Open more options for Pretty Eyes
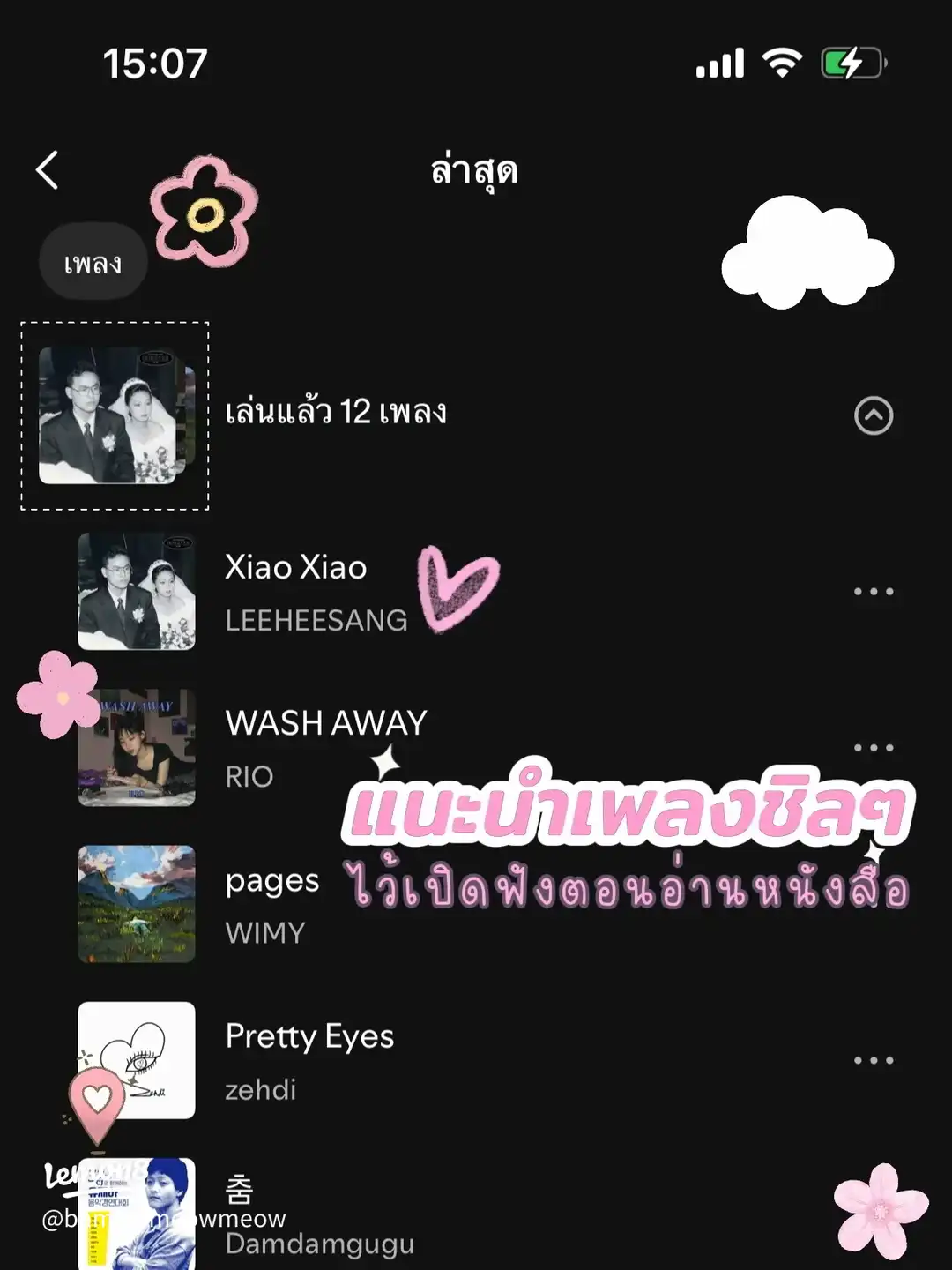Image resolution: width=952 pixels, height=1270 pixels. point(873,1060)
